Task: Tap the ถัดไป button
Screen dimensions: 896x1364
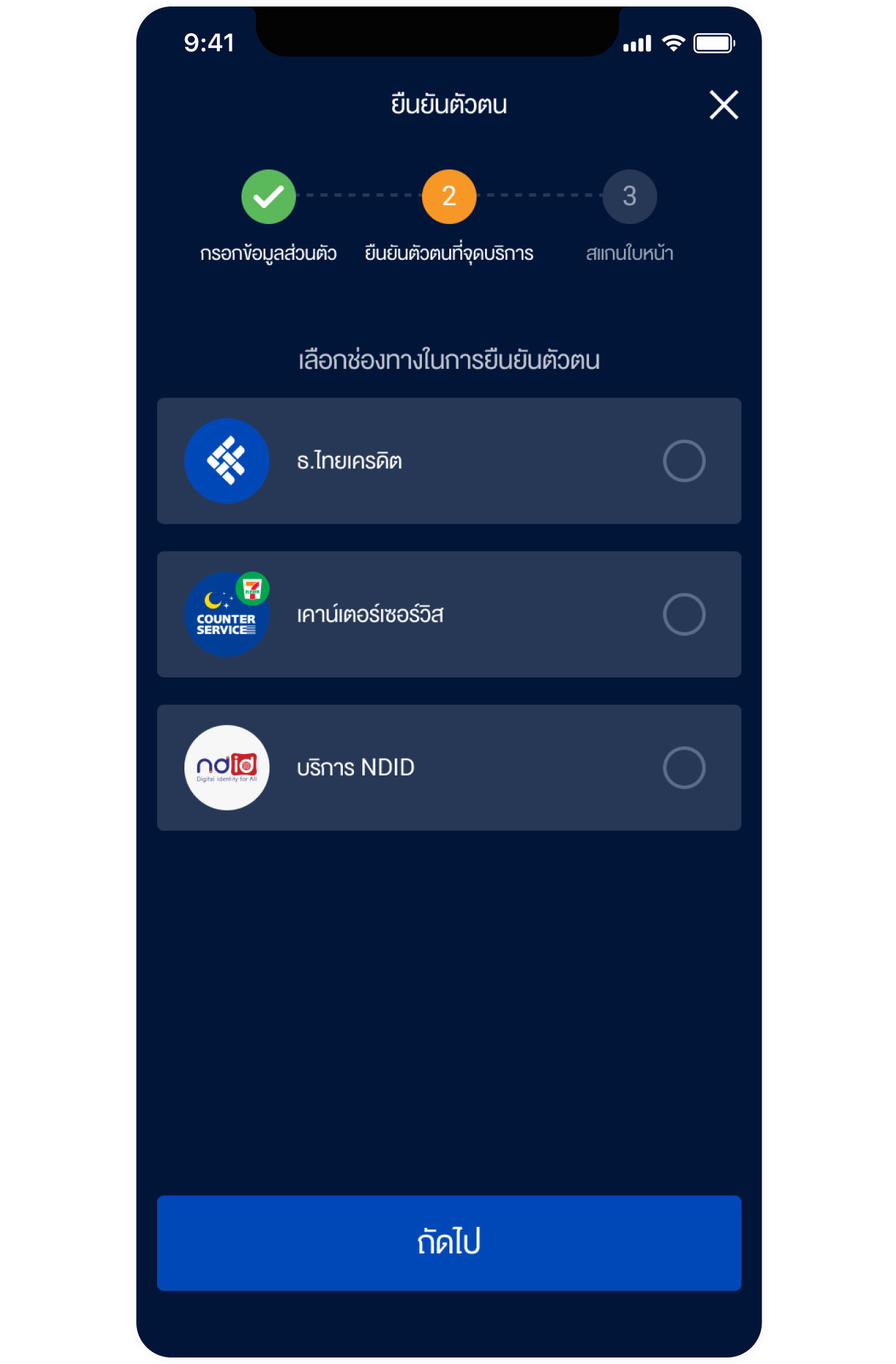Action: pos(449,1243)
